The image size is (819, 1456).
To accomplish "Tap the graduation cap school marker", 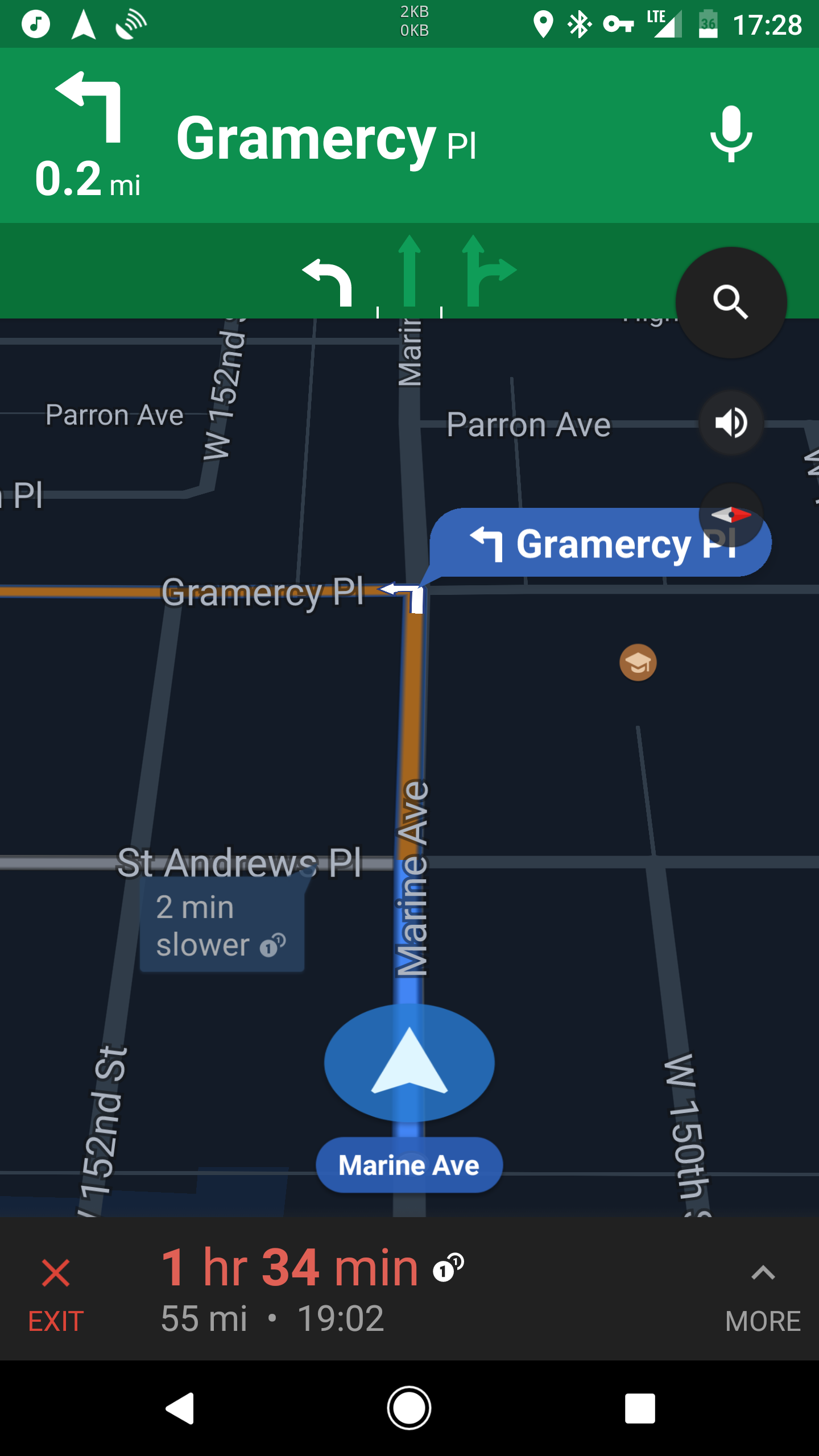I will tap(637, 661).
